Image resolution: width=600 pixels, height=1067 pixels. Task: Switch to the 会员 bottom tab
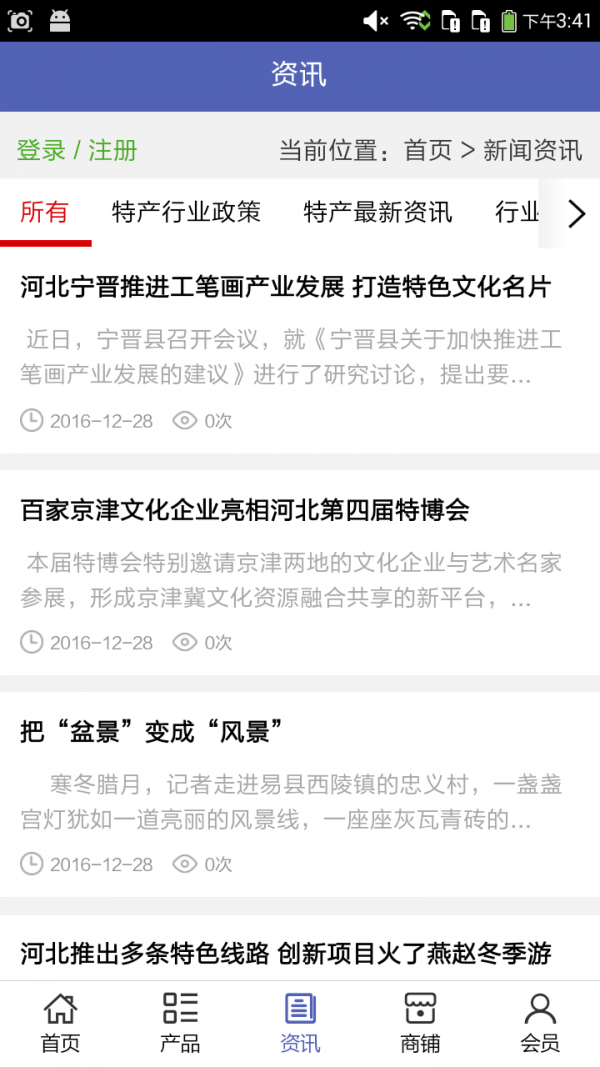pyautogui.click(x=540, y=1023)
